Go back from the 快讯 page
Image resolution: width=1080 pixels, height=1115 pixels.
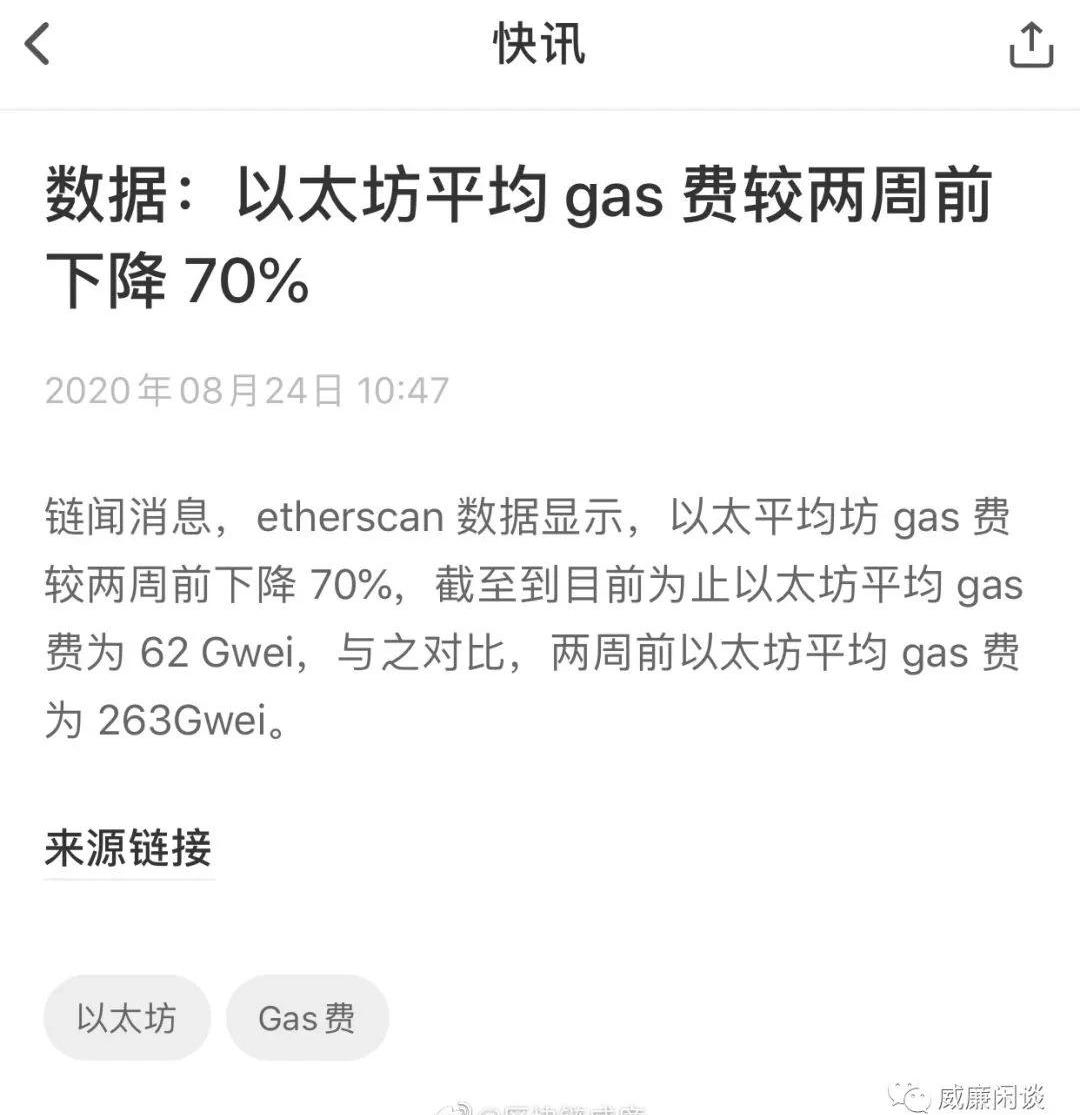(38, 45)
